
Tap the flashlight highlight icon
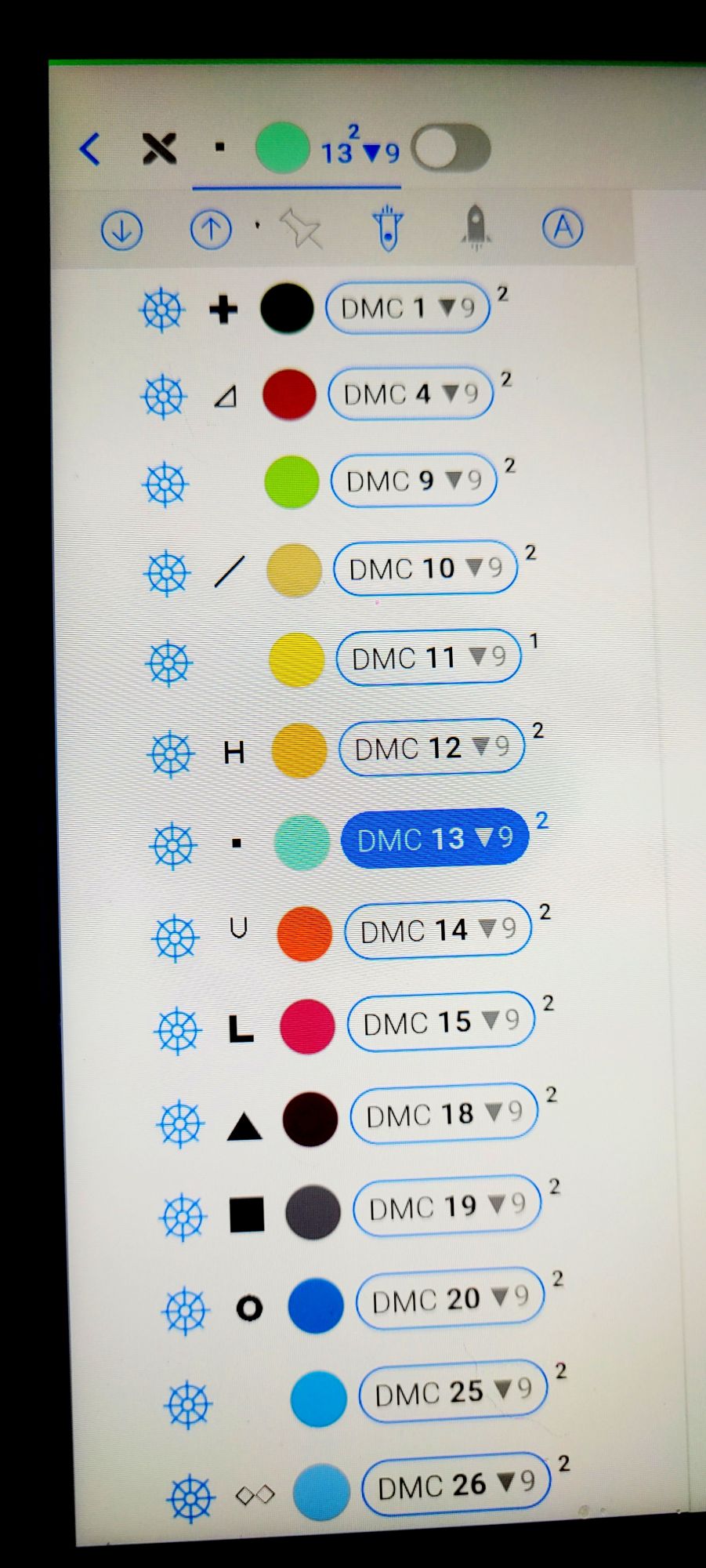pos(388,228)
